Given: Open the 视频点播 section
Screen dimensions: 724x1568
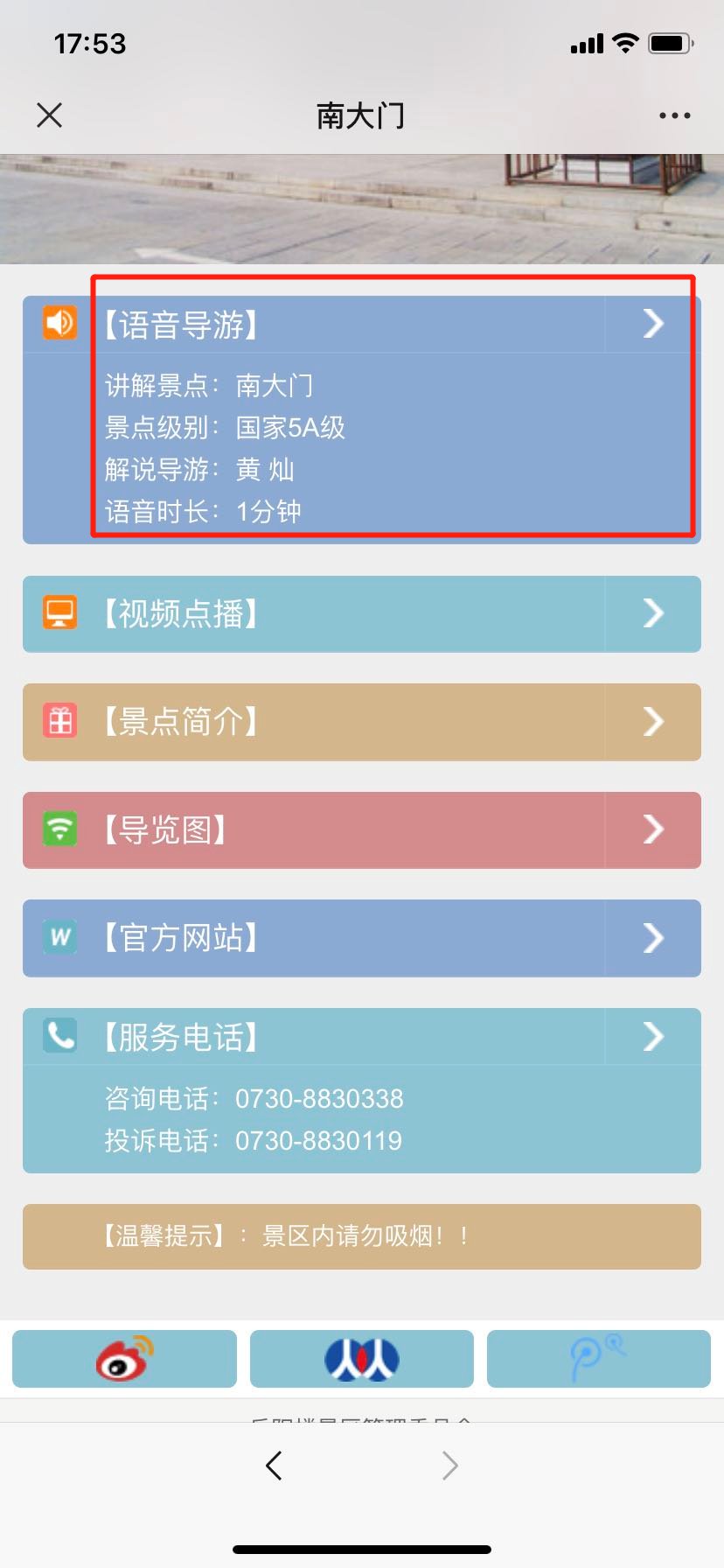Looking at the screenshot, I should pos(361,613).
